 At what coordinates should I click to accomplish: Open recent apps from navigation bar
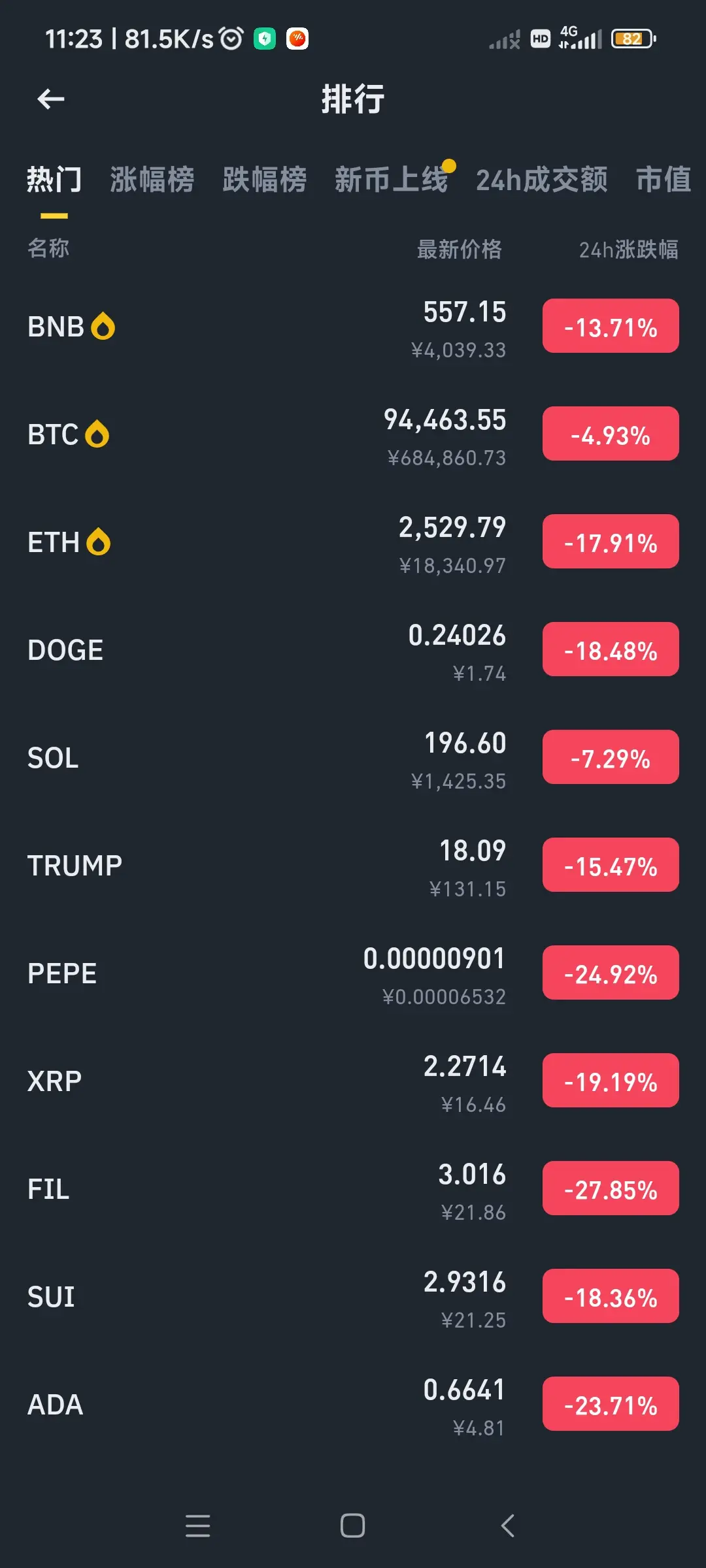click(x=197, y=1526)
